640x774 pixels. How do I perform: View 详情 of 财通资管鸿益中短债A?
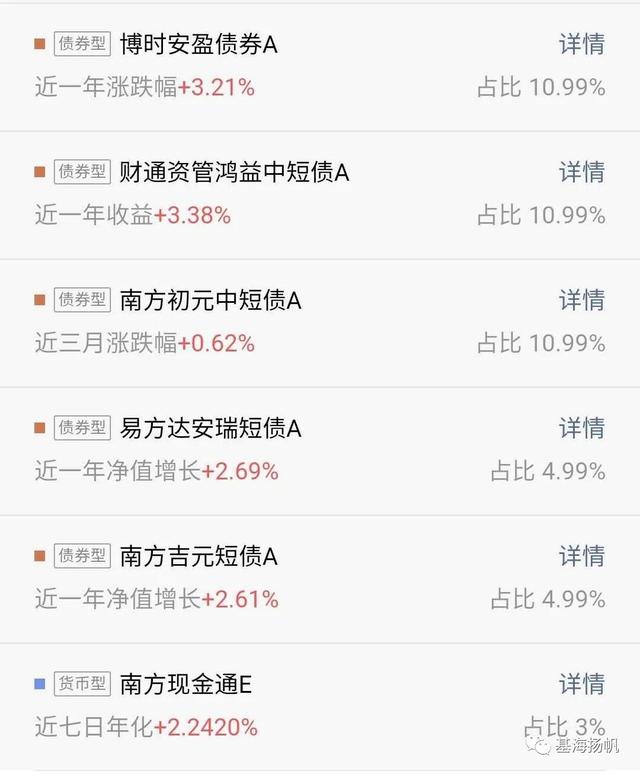pos(581,172)
